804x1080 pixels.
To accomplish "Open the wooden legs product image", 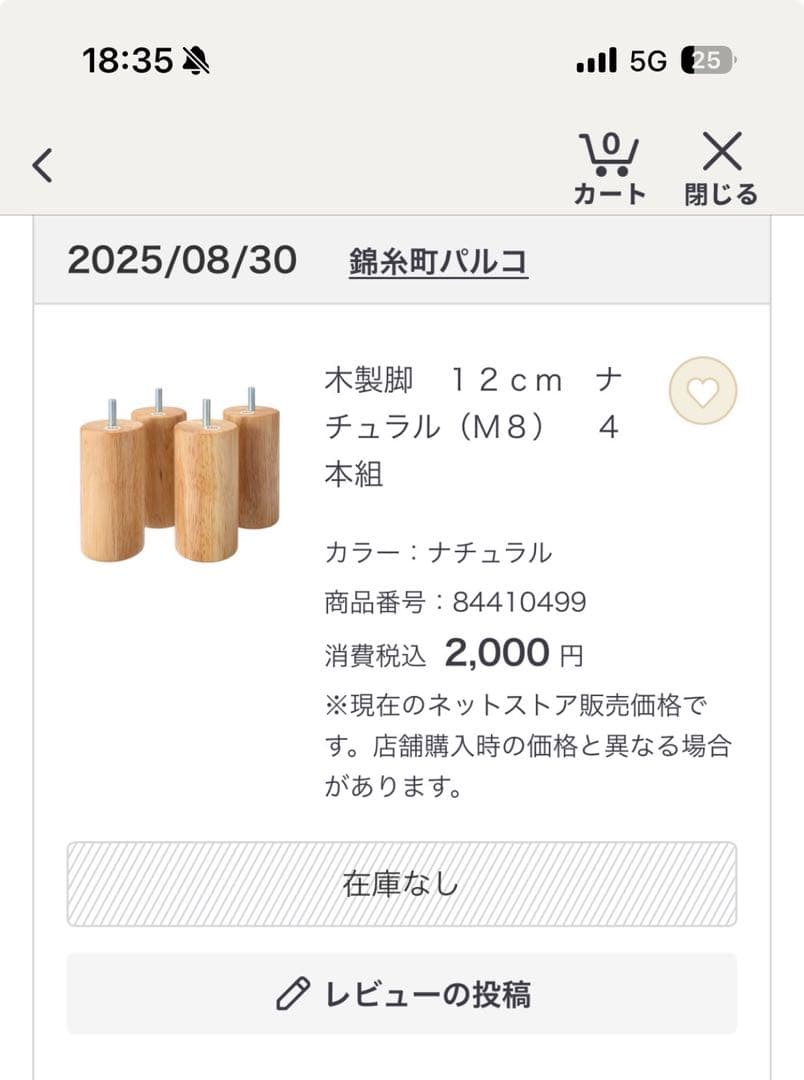I will 180,474.
